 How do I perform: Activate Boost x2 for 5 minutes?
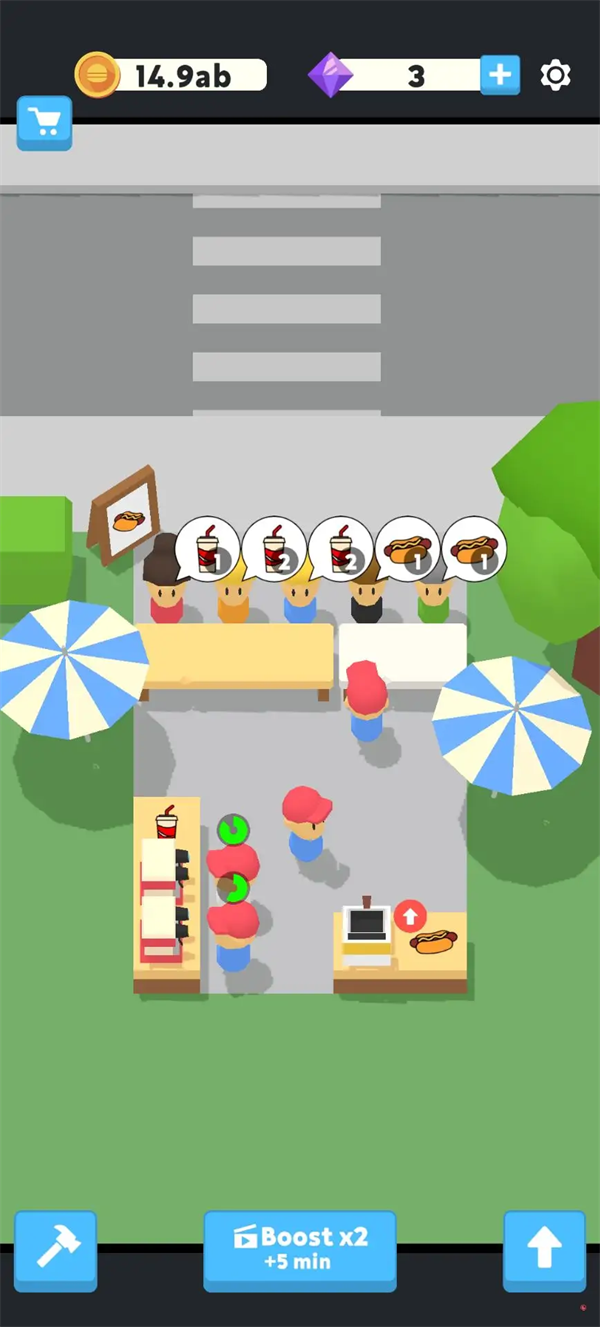pyautogui.click(x=300, y=1250)
